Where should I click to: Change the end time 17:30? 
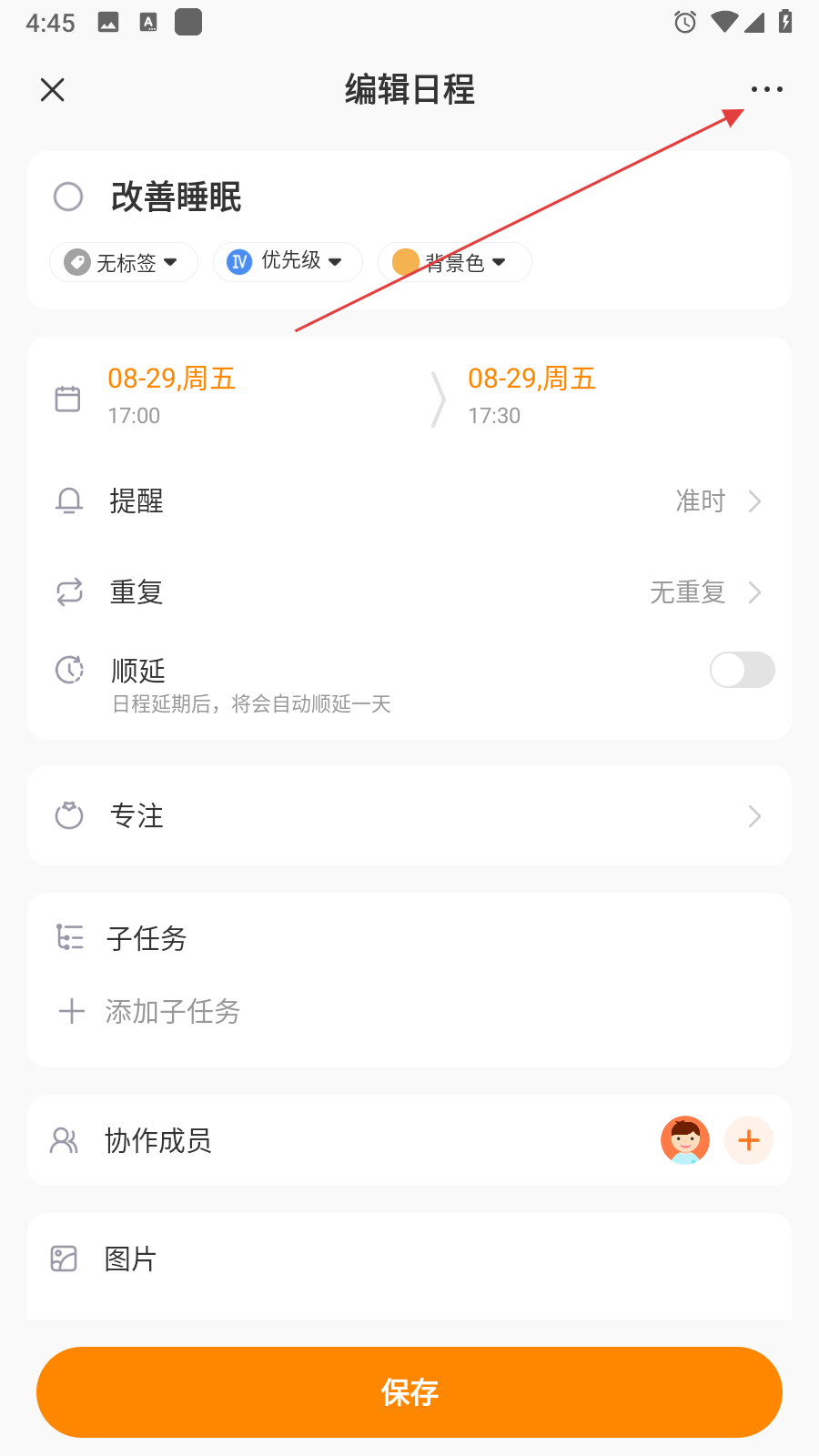532,396
